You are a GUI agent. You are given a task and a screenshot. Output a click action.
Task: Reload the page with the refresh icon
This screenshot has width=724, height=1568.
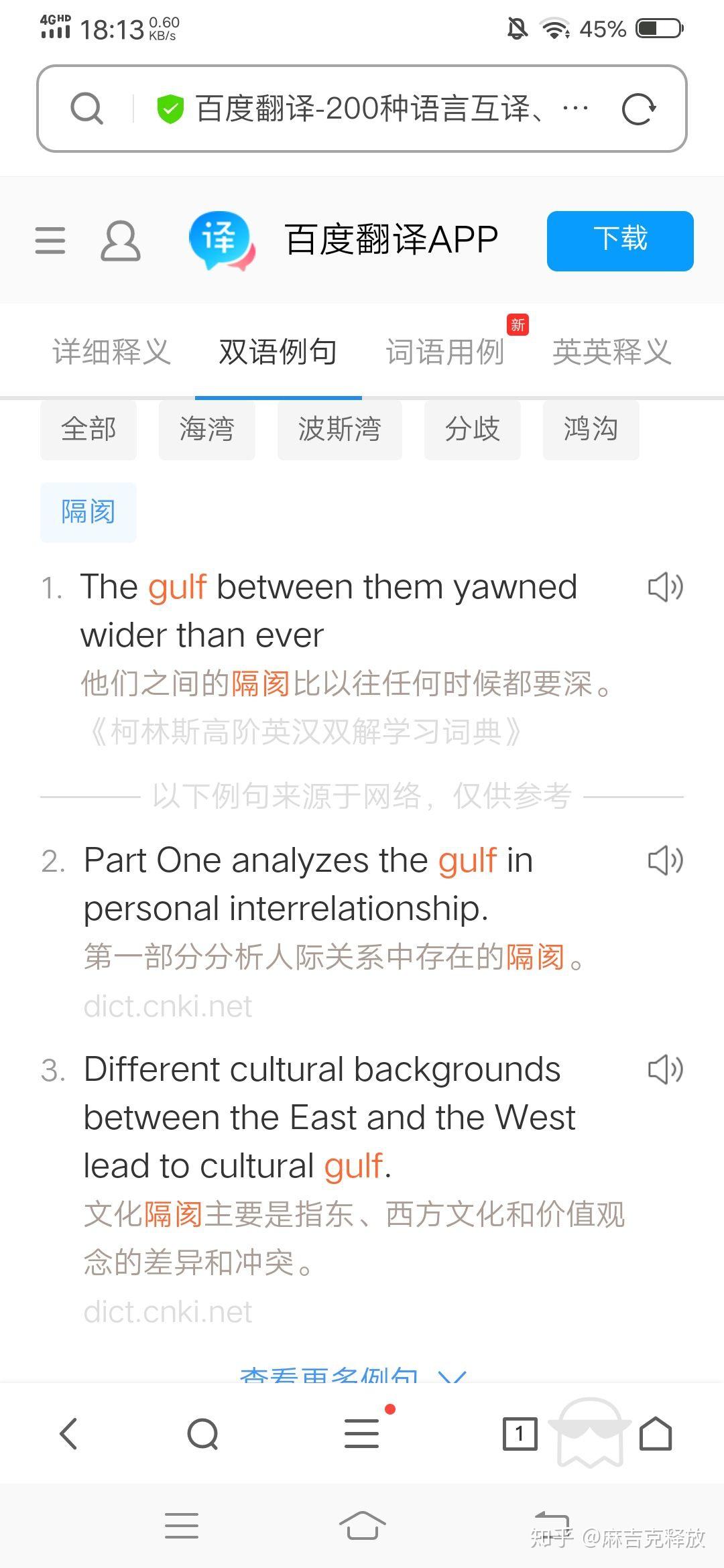(638, 109)
